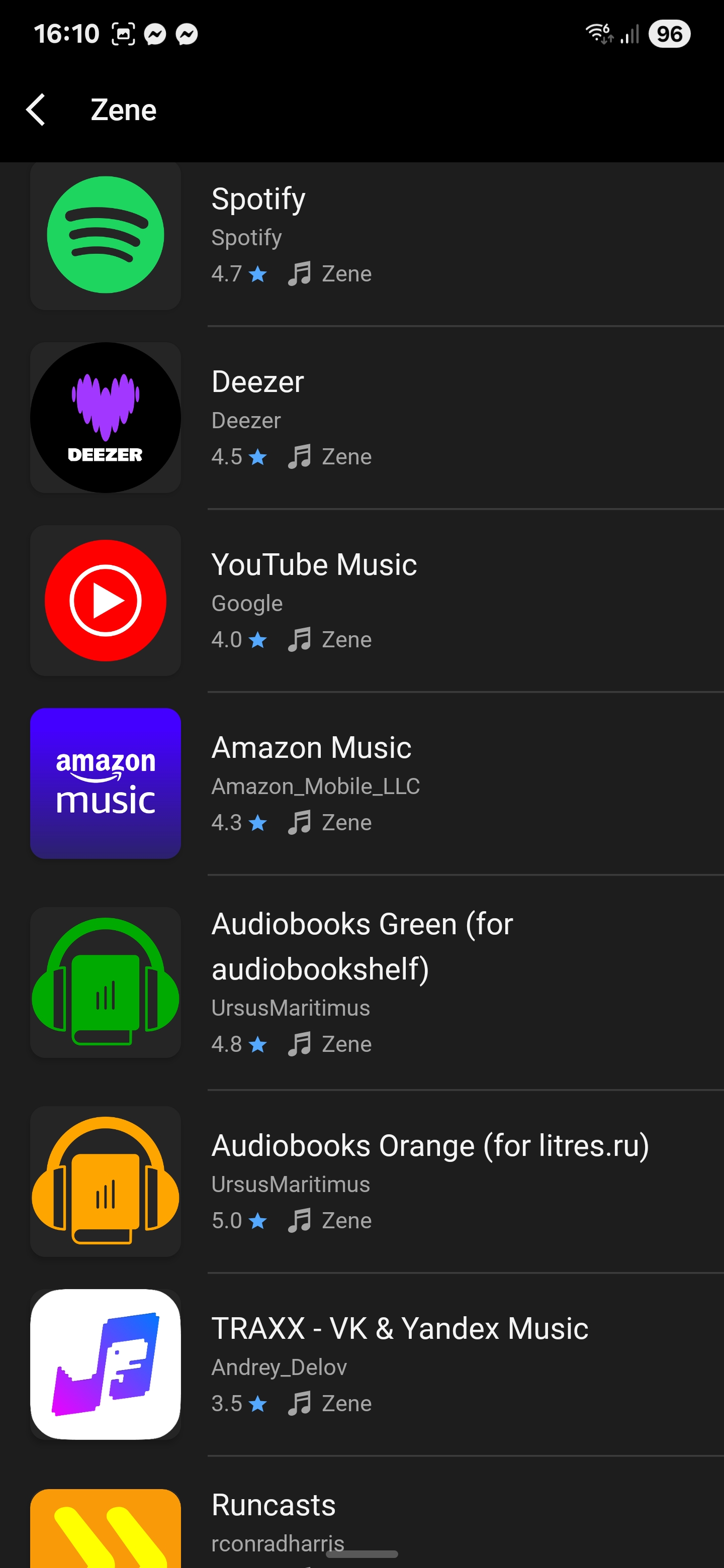Go back from the Zene category

tap(37, 110)
